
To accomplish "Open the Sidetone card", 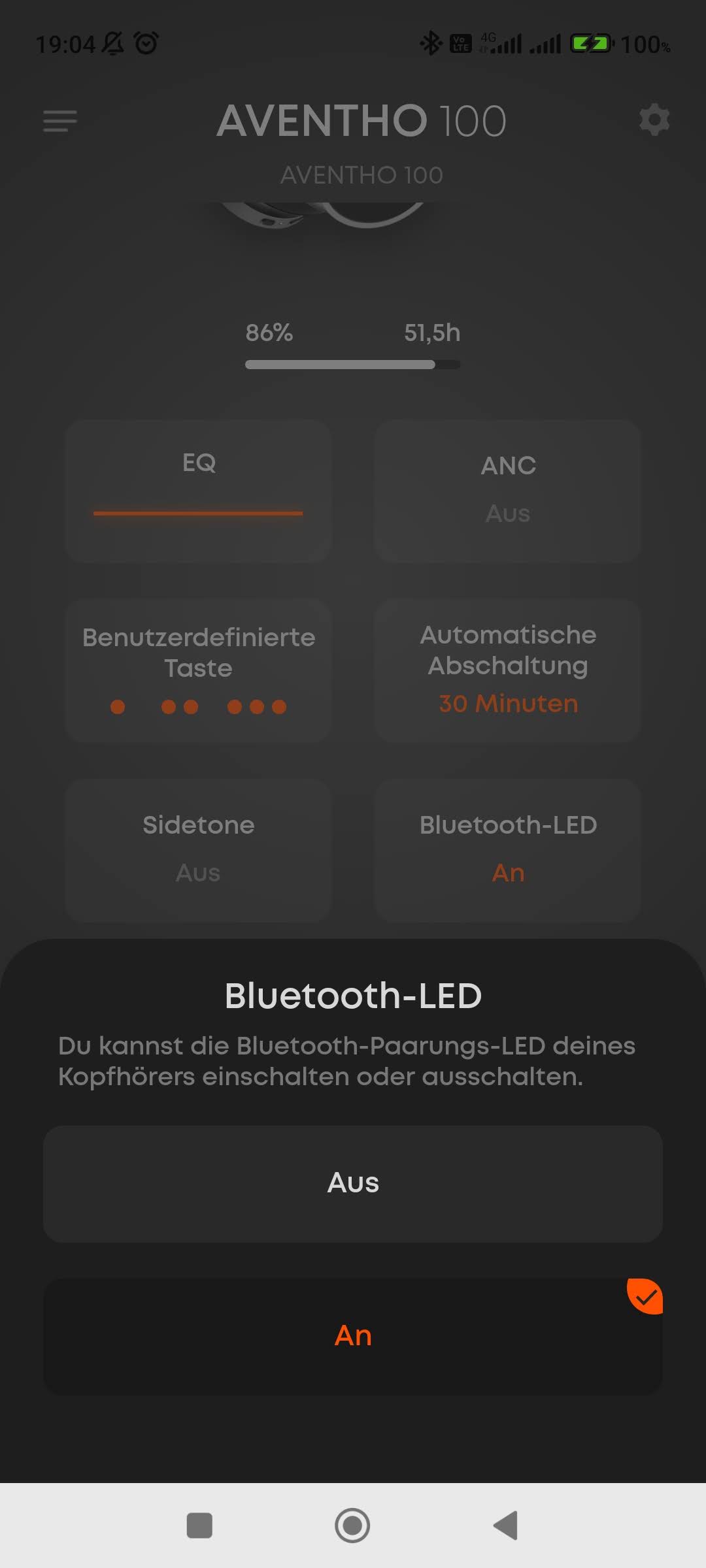I will [x=198, y=849].
